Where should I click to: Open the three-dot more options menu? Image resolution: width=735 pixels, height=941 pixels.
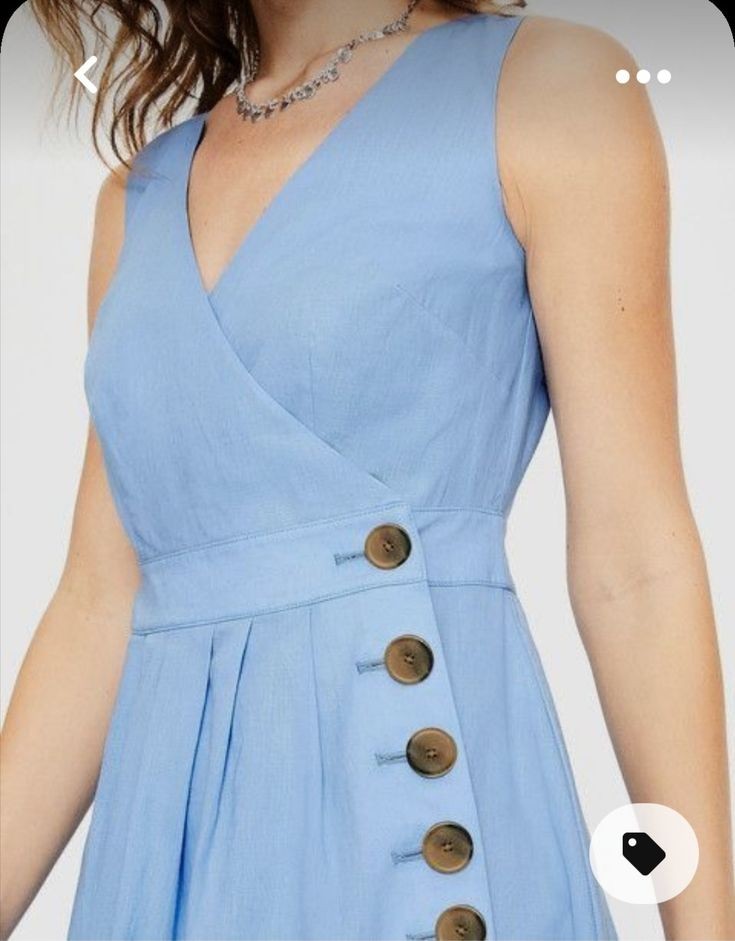coord(643,76)
